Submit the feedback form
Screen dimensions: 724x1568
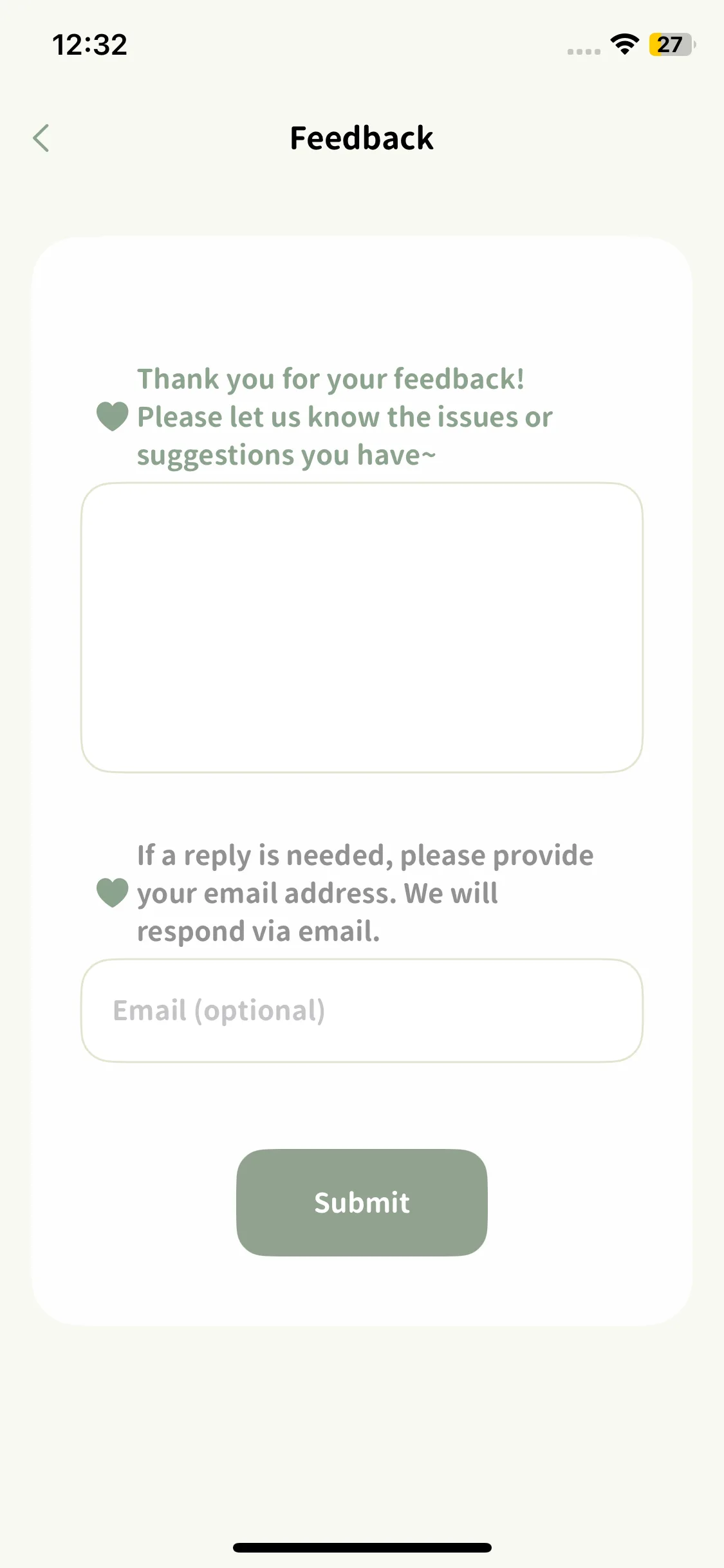tap(362, 1202)
